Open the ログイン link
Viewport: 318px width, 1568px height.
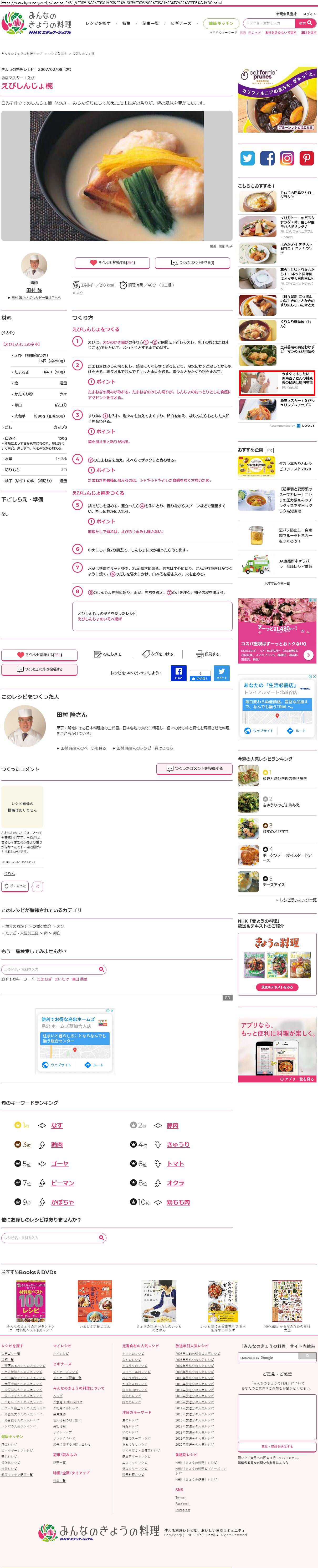309,14
